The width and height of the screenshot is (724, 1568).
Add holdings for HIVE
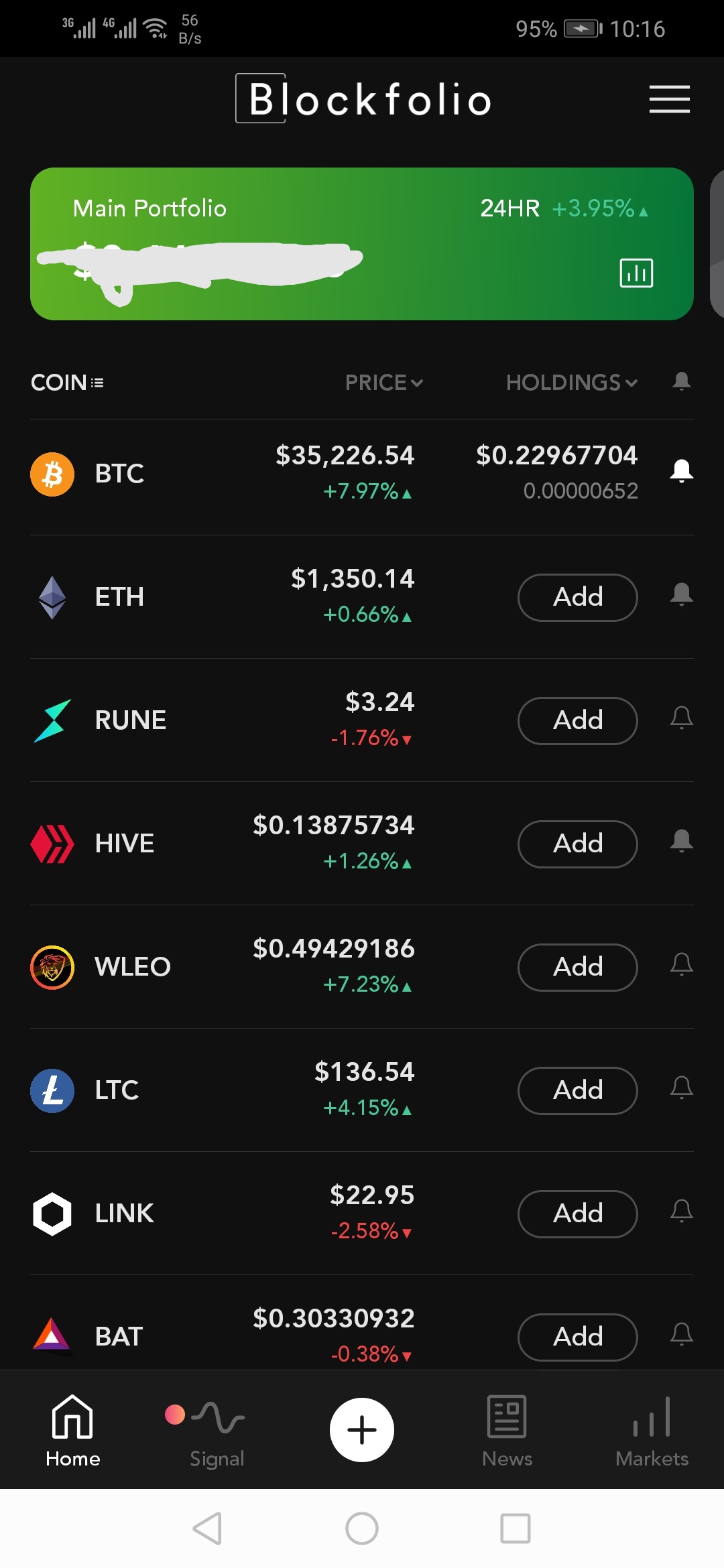click(577, 844)
